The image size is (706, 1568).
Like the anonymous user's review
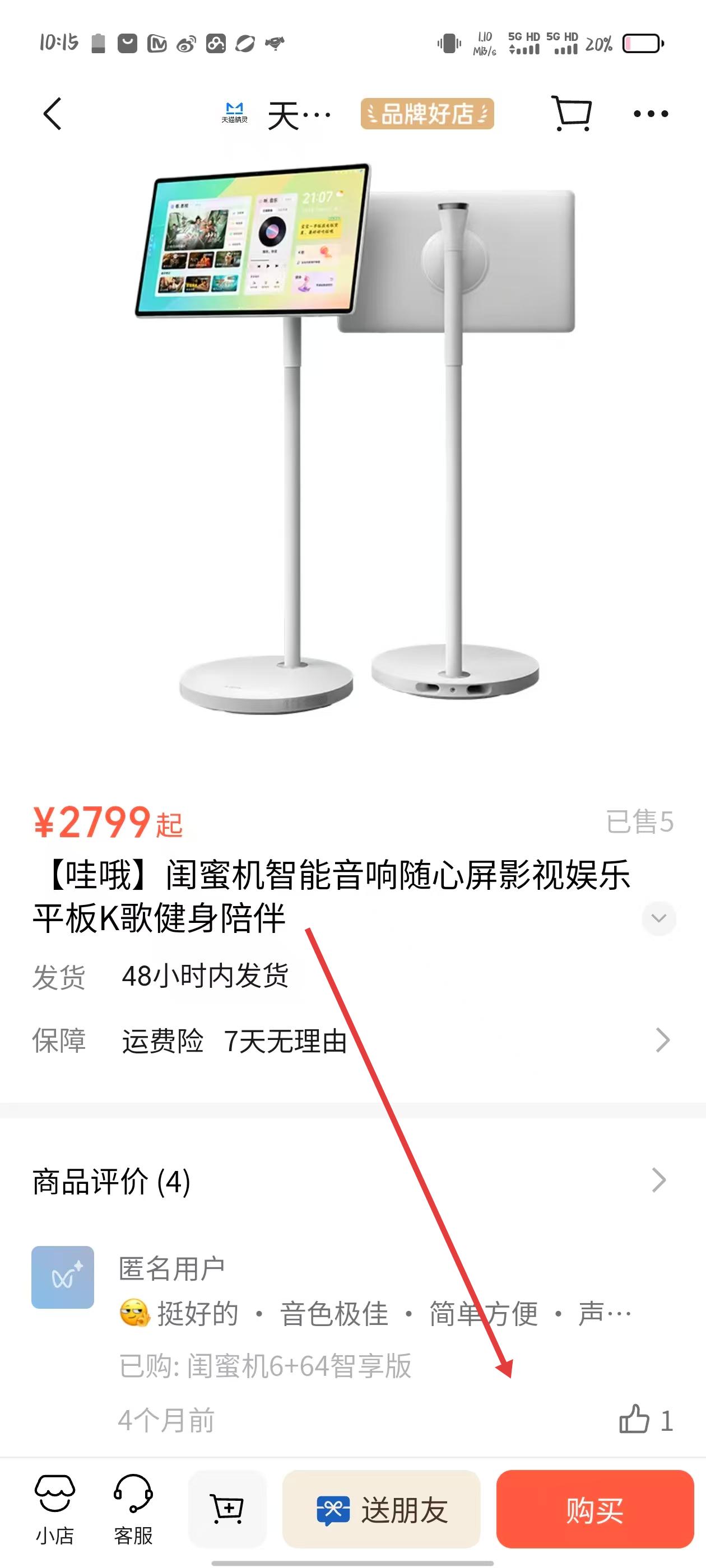[x=634, y=1420]
